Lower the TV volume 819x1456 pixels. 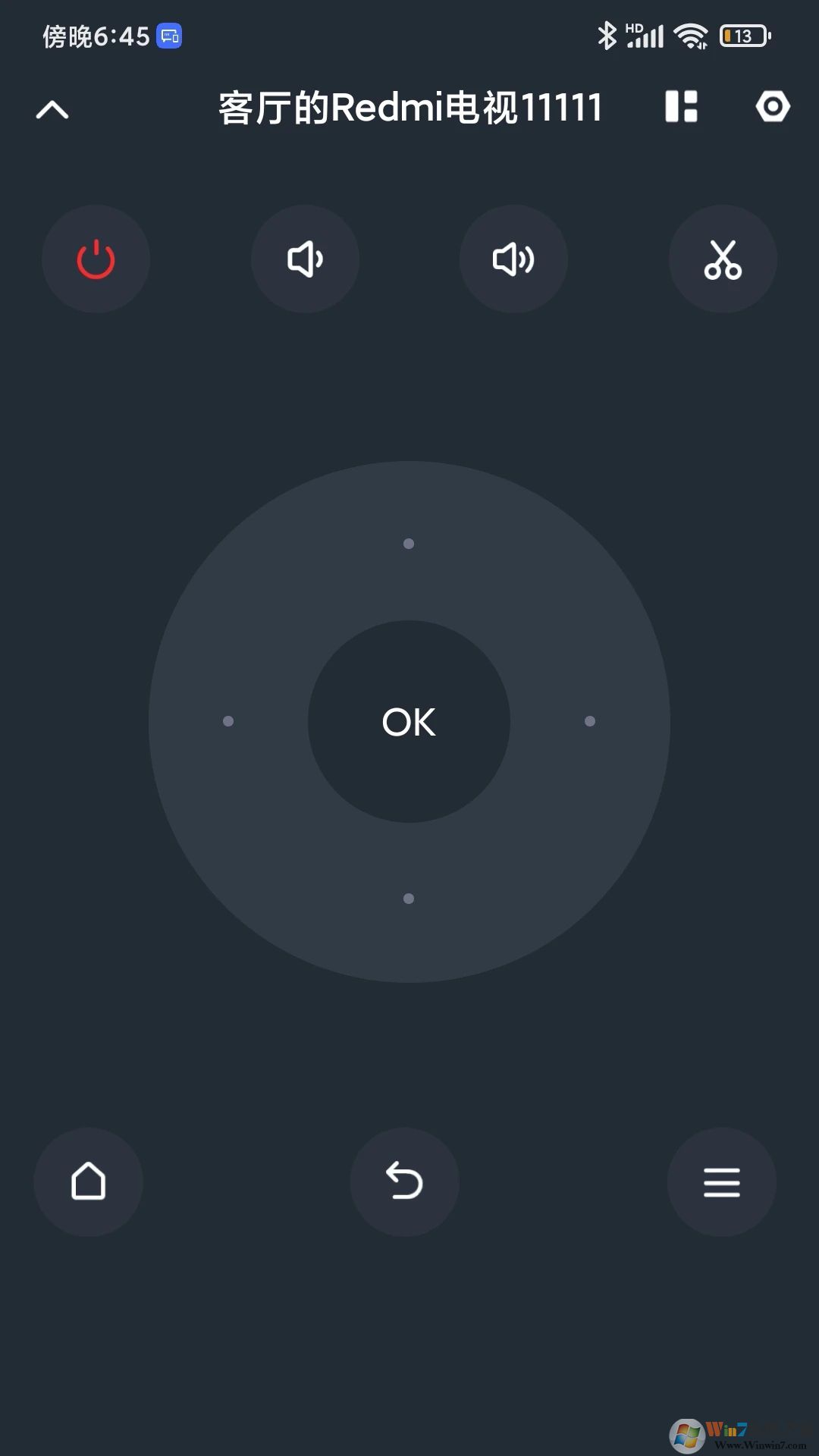(x=305, y=259)
